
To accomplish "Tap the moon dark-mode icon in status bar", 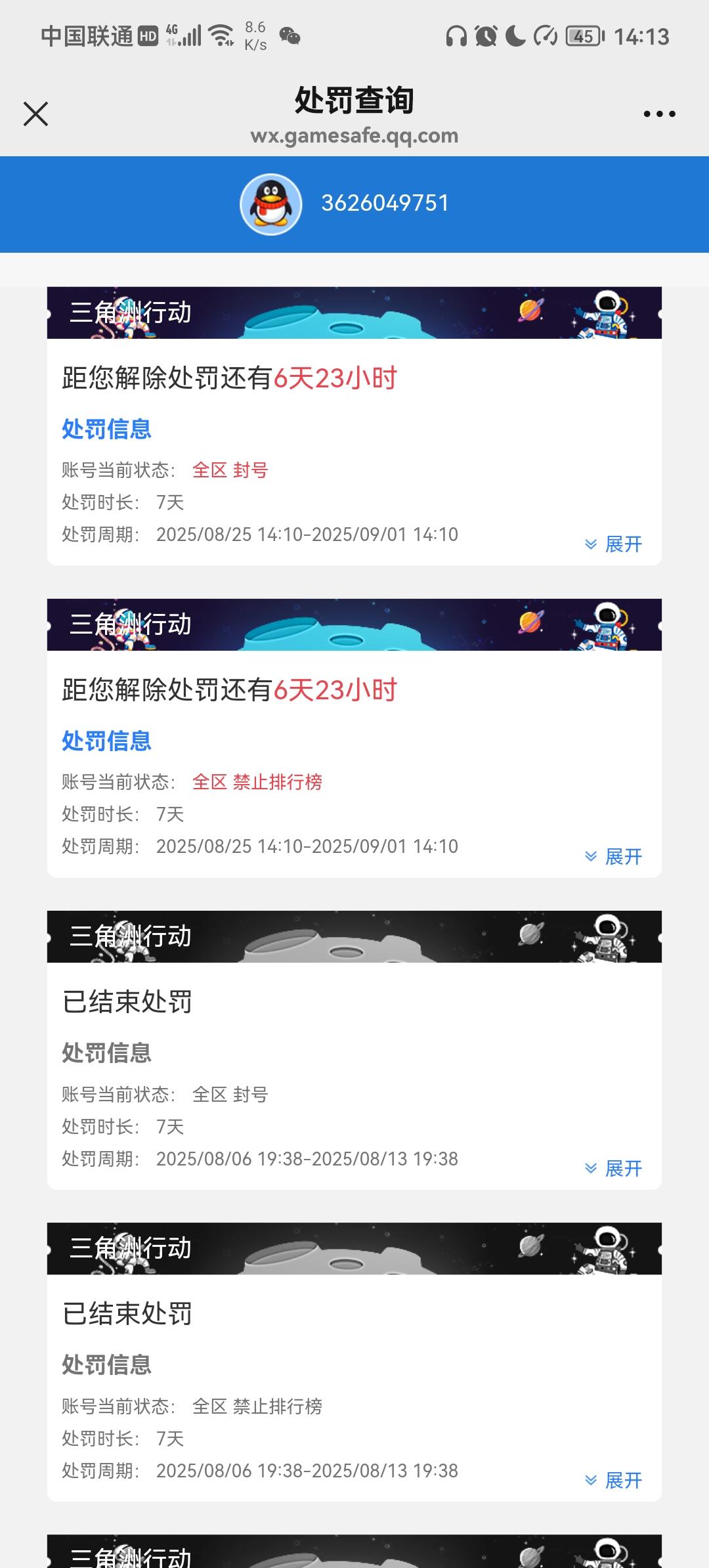I will point(515,37).
